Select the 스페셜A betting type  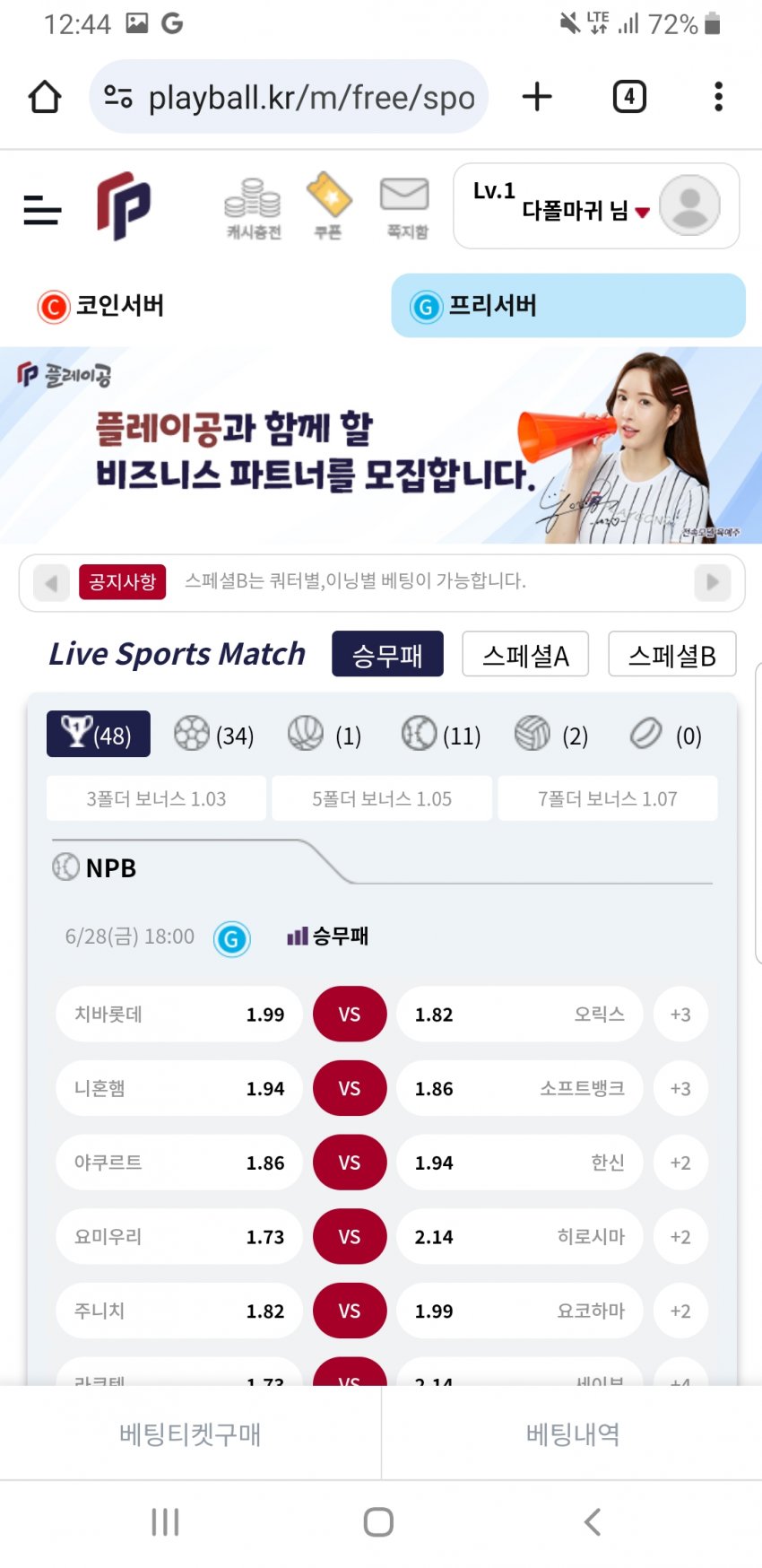click(x=525, y=655)
